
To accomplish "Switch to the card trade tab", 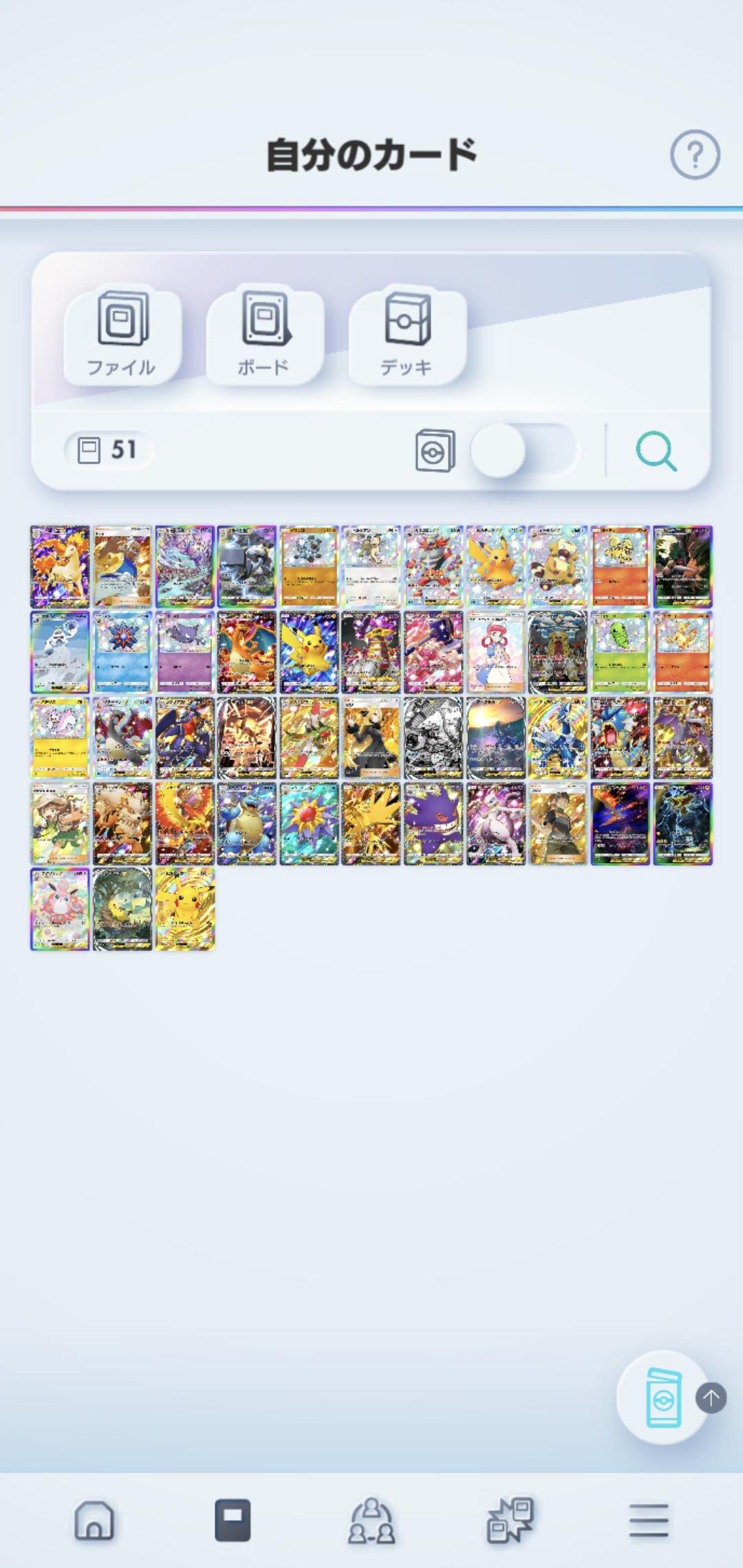I will point(510,1520).
